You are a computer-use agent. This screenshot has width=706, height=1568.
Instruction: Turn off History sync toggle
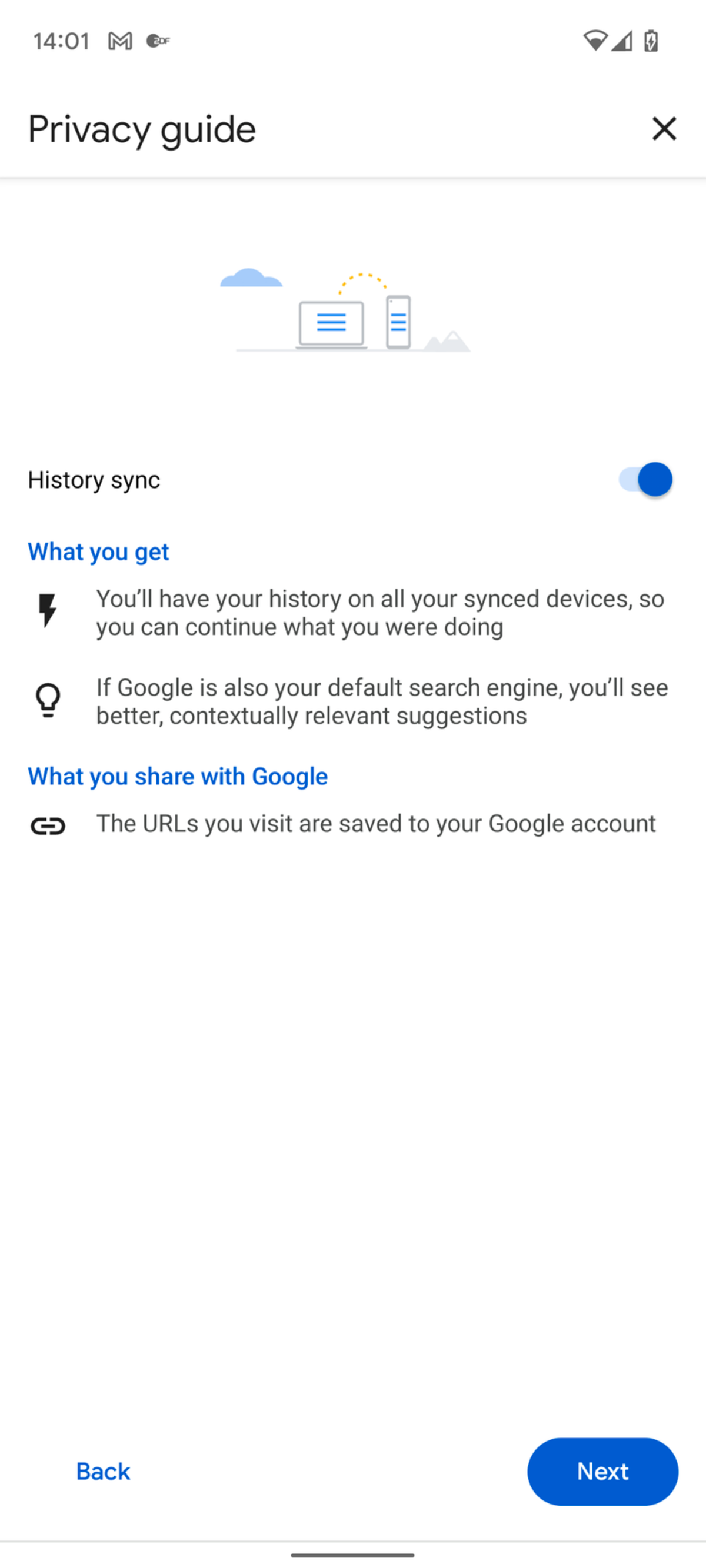click(644, 480)
